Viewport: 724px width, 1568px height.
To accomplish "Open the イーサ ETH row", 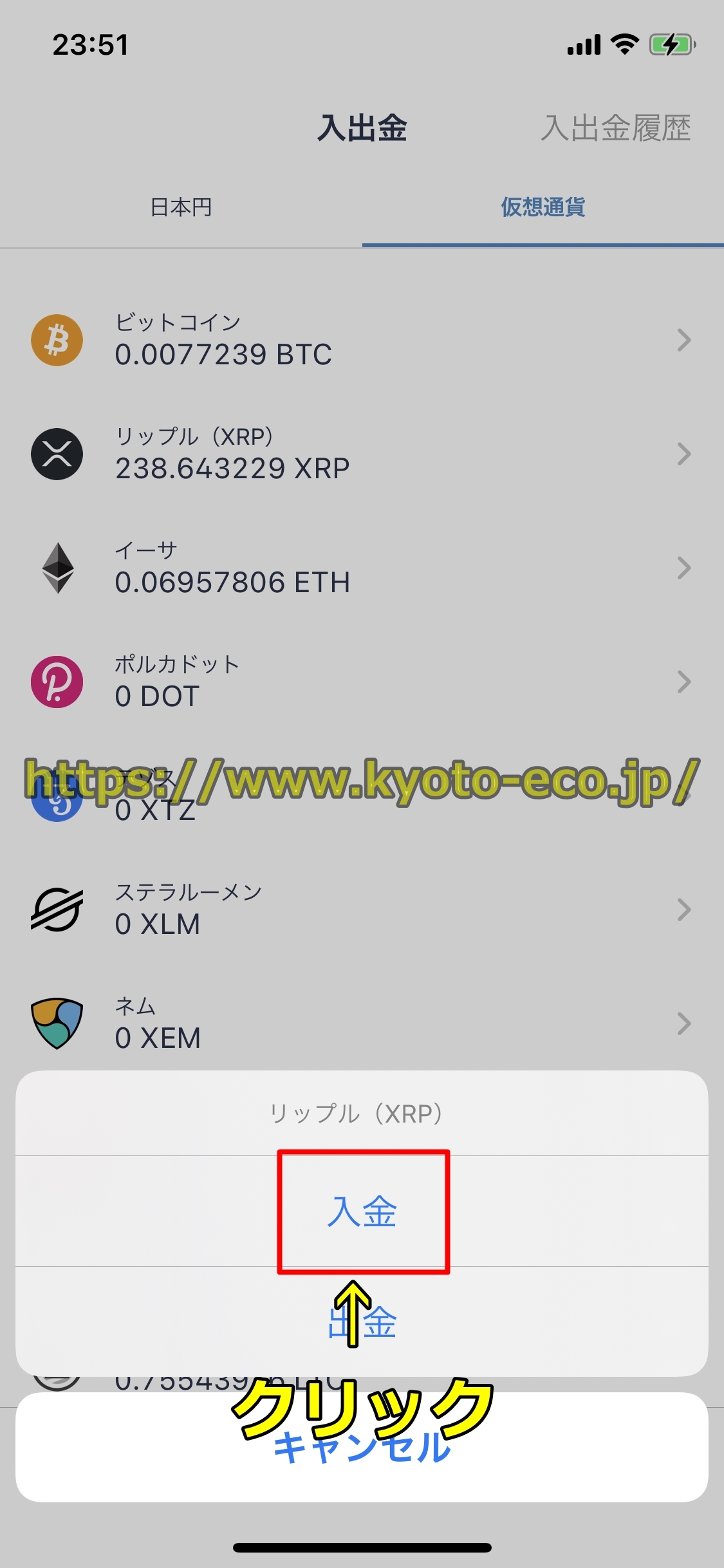I will [362, 568].
